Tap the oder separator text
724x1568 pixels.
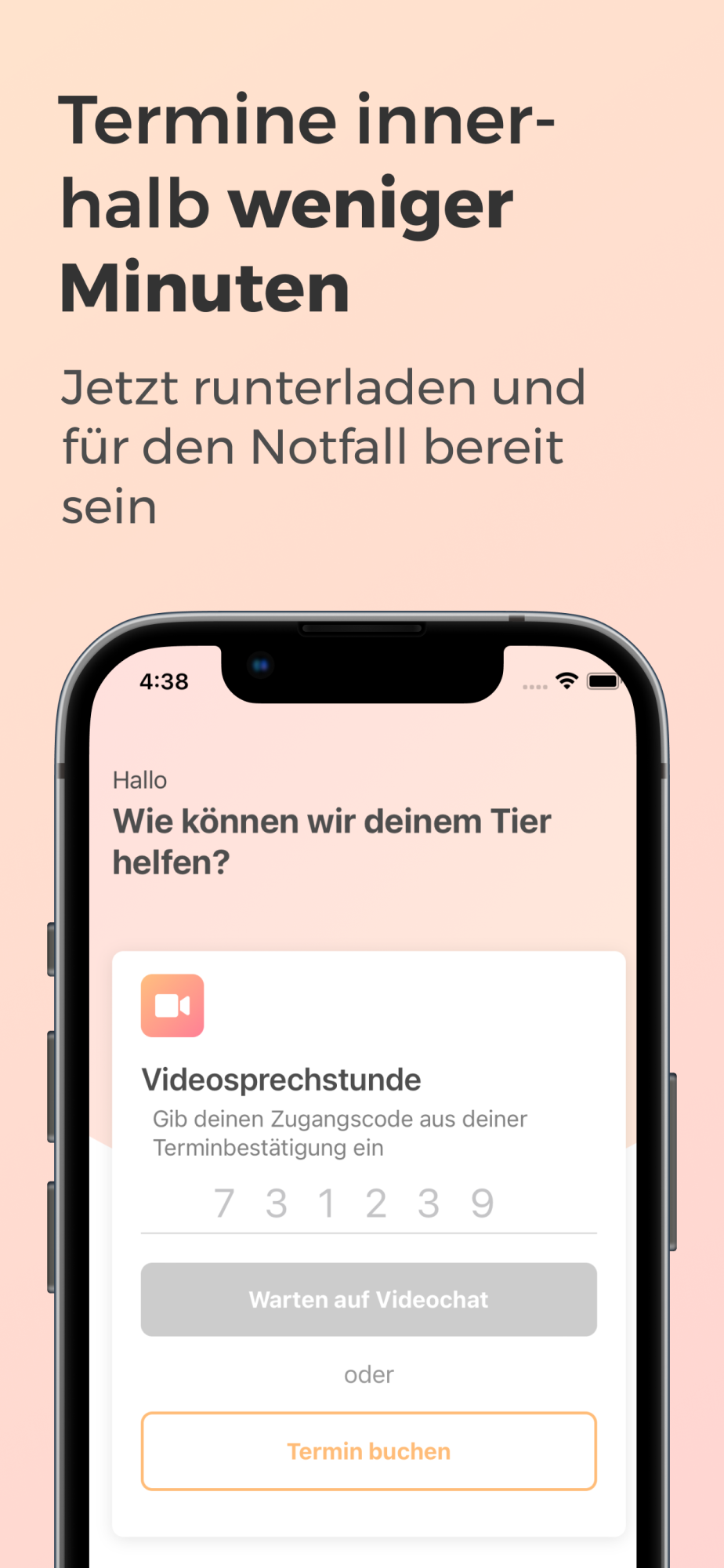coord(368,1374)
